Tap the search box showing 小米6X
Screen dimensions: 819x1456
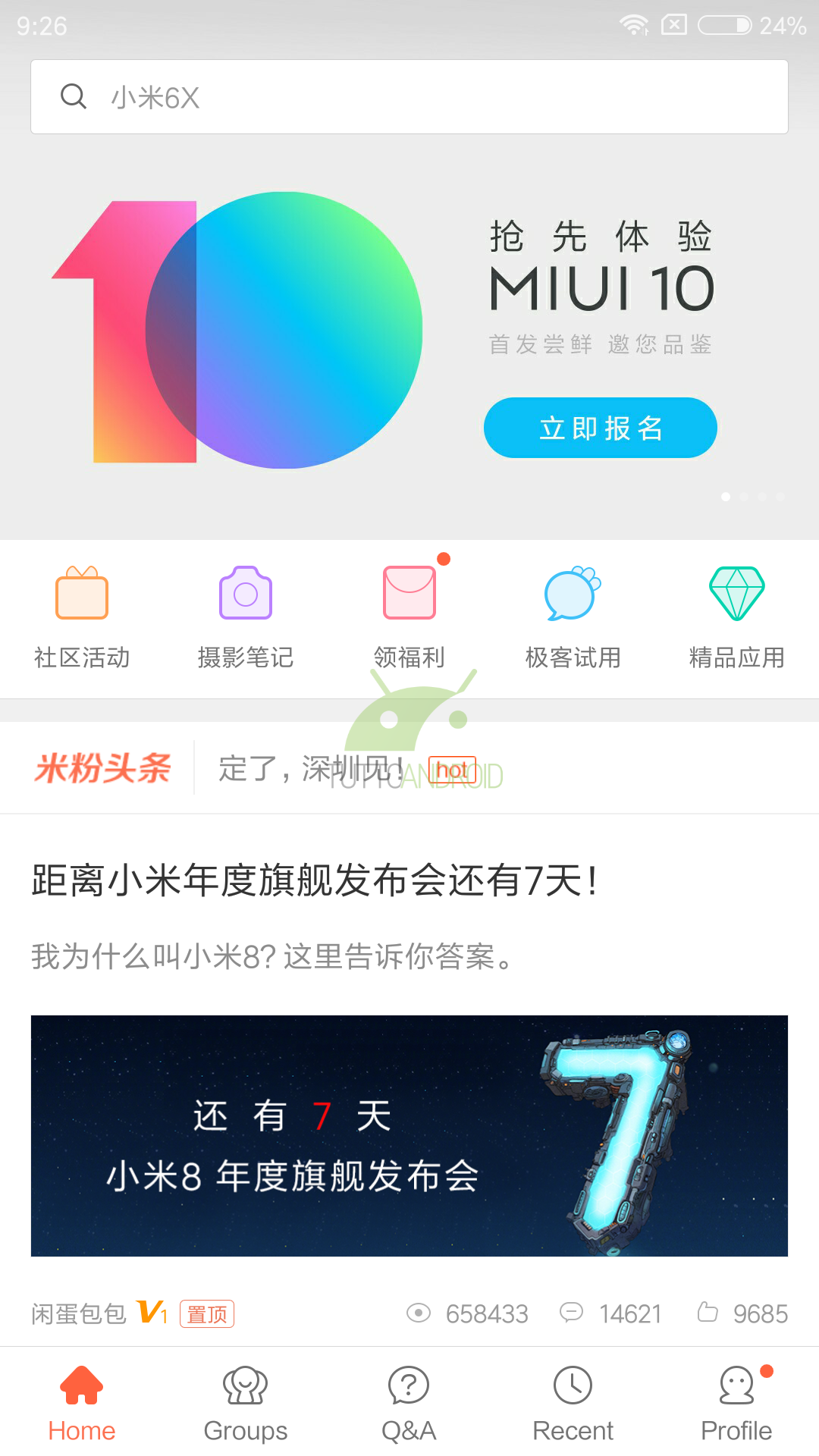[x=409, y=97]
